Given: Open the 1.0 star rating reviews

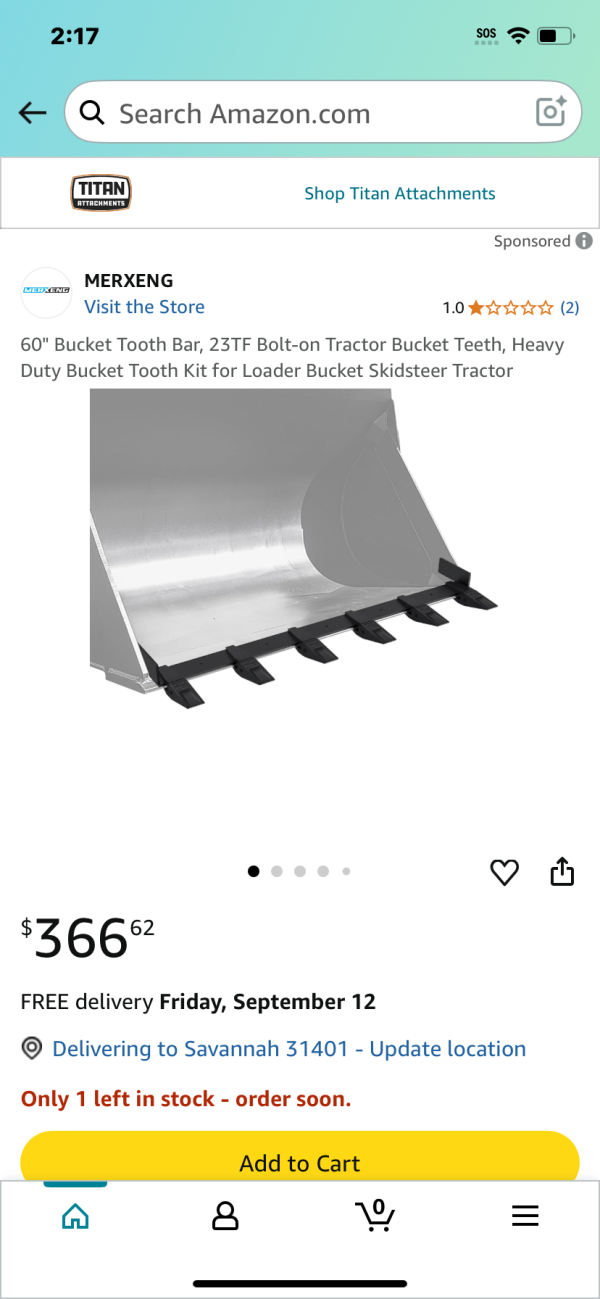Looking at the screenshot, I should click(511, 307).
